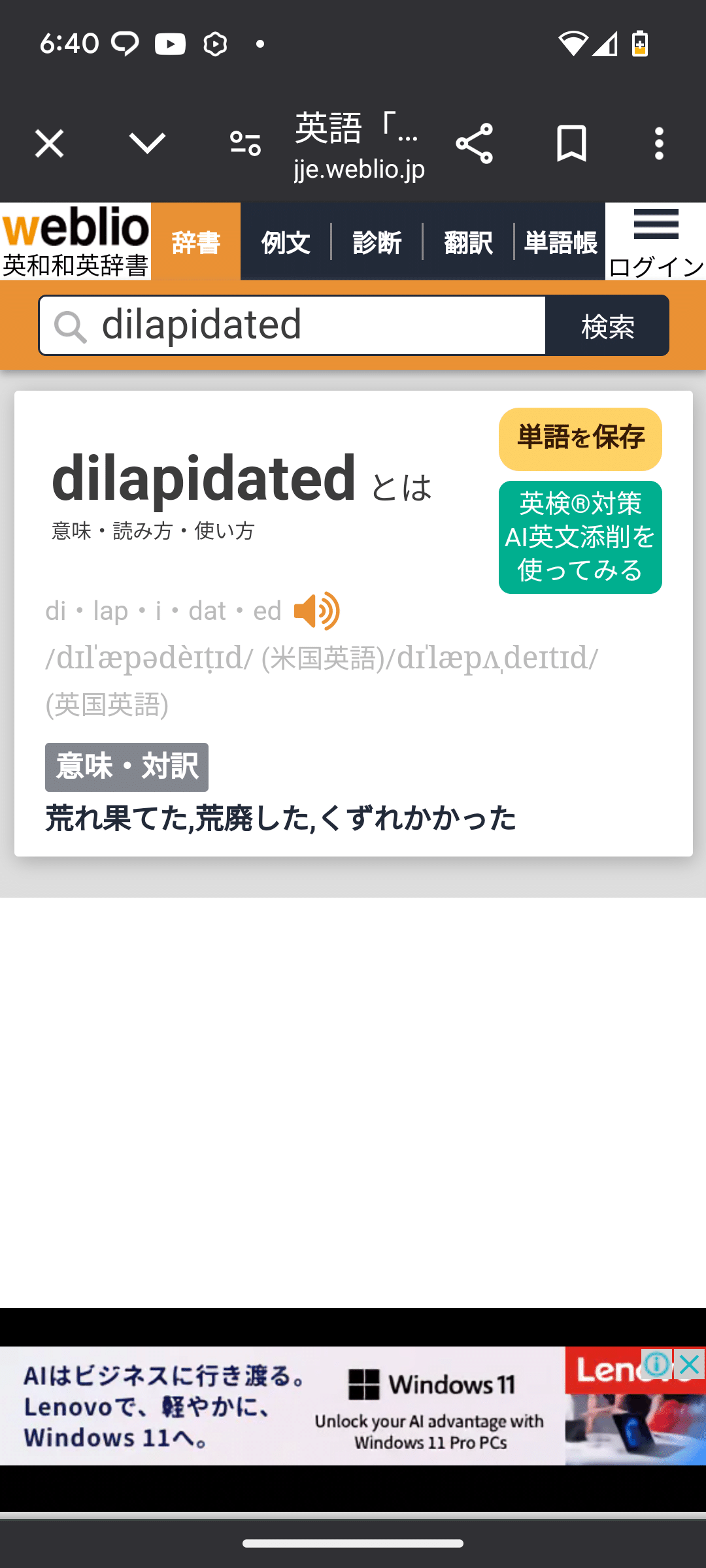706x1568 pixels.
Task: Share this dictionary page
Action: [x=474, y=143]
